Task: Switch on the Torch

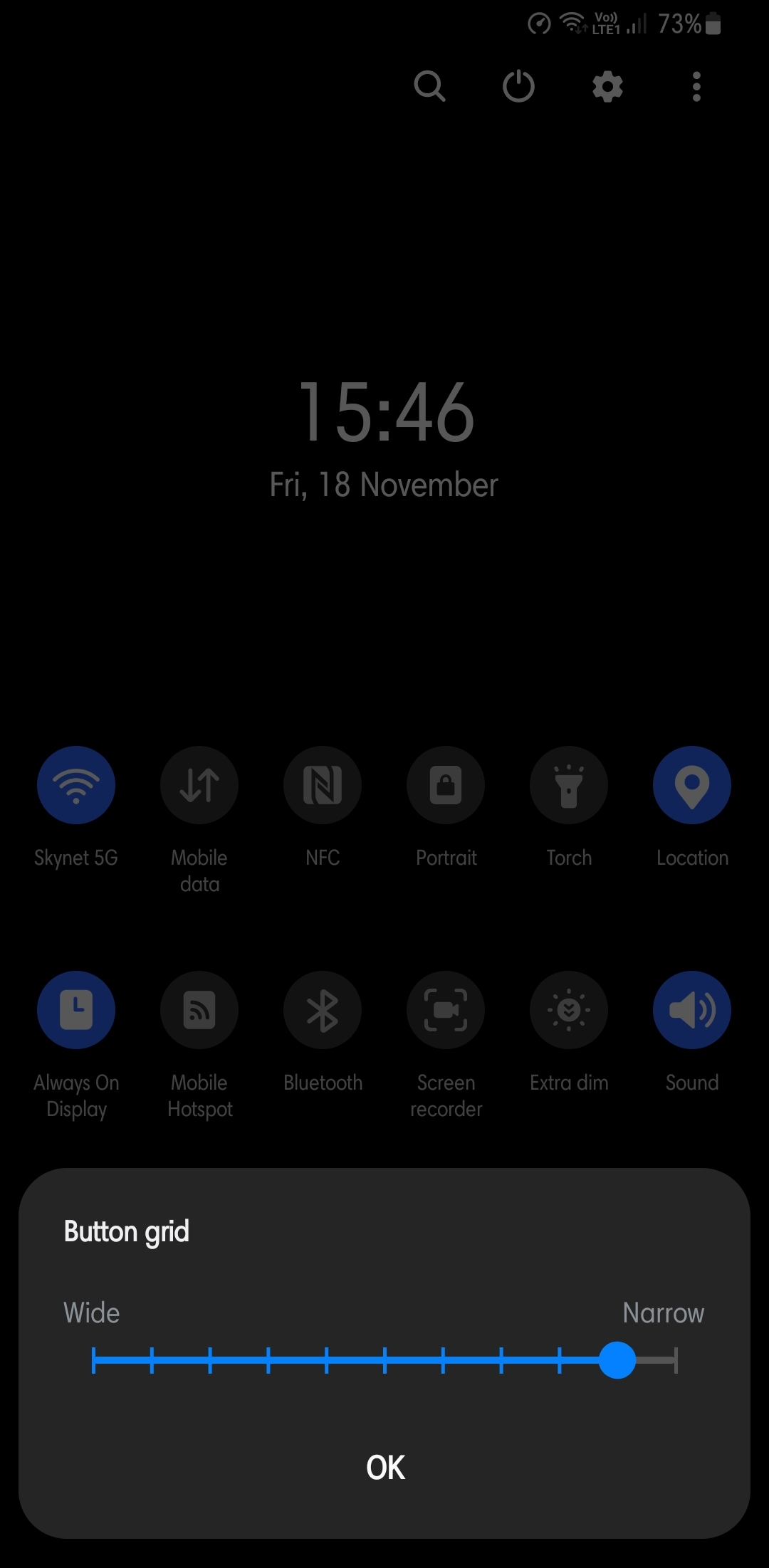Action: coord(569,785)
